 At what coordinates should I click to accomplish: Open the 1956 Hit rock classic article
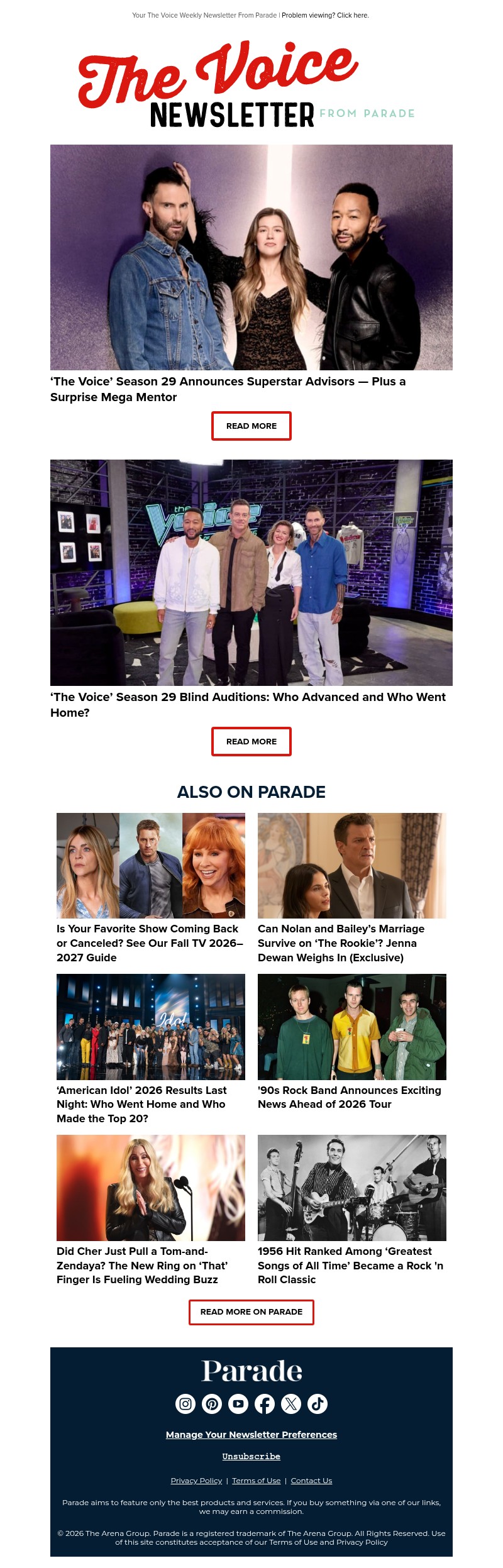[x=350, y=1265]
